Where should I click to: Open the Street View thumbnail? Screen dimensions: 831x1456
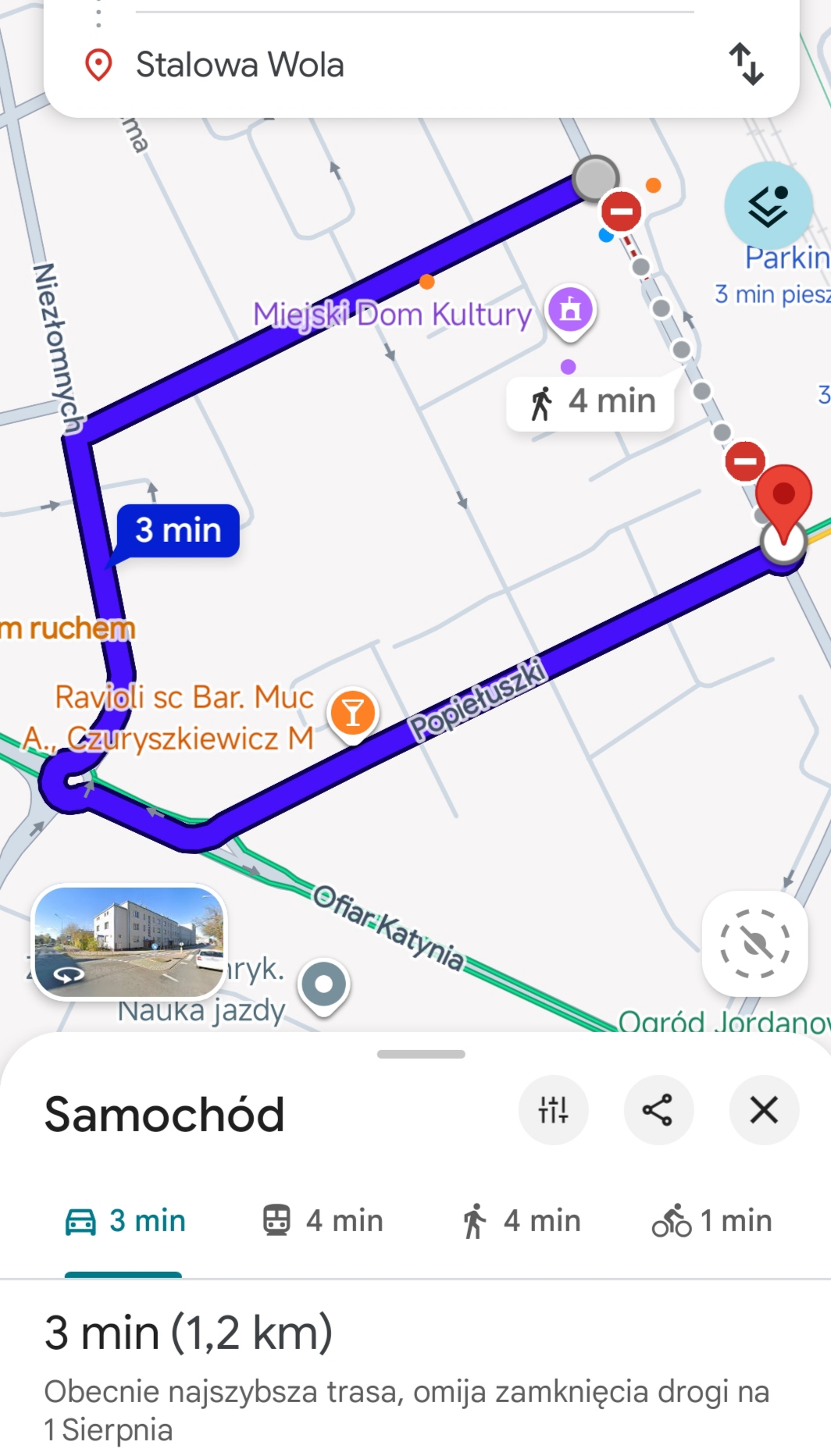(130, 942)
